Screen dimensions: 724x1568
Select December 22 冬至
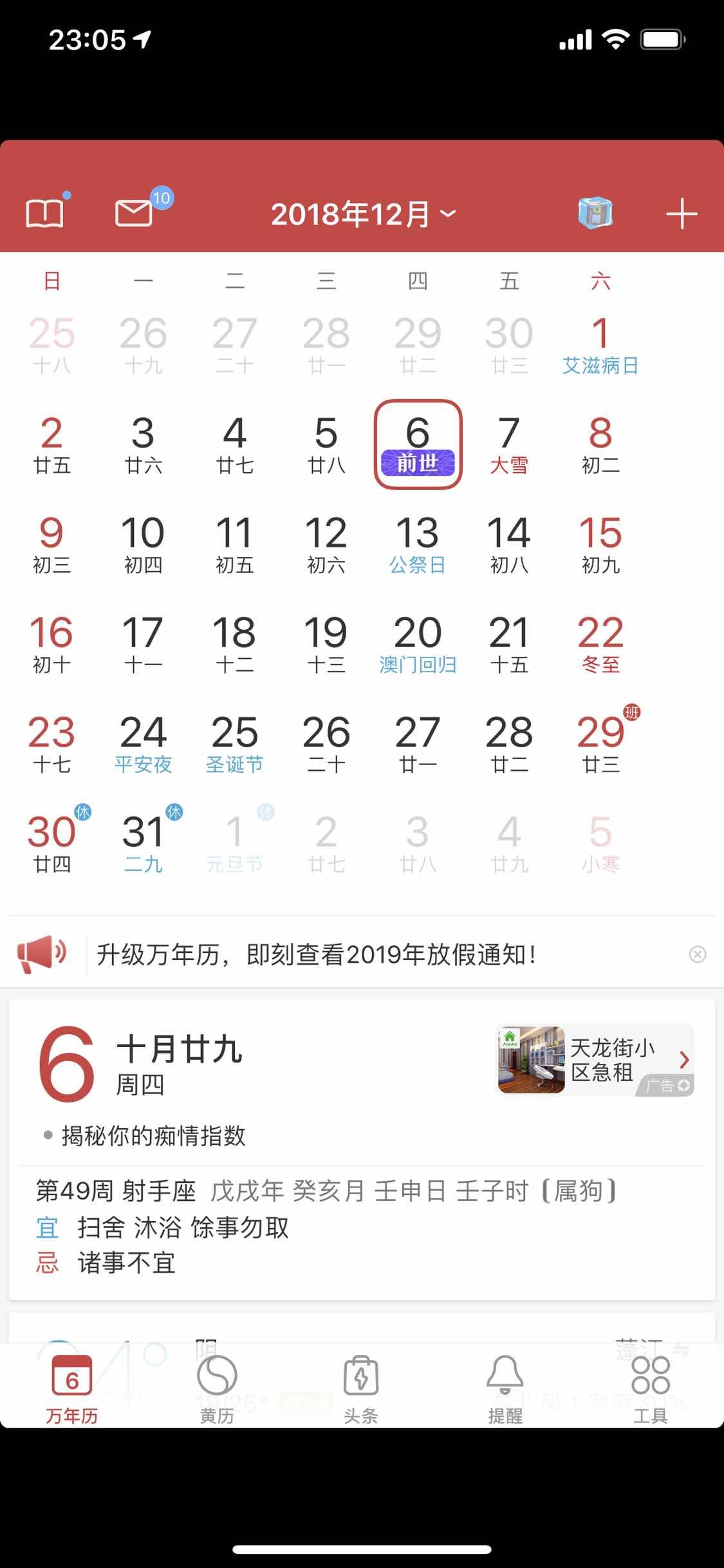[x=600, y=645]
